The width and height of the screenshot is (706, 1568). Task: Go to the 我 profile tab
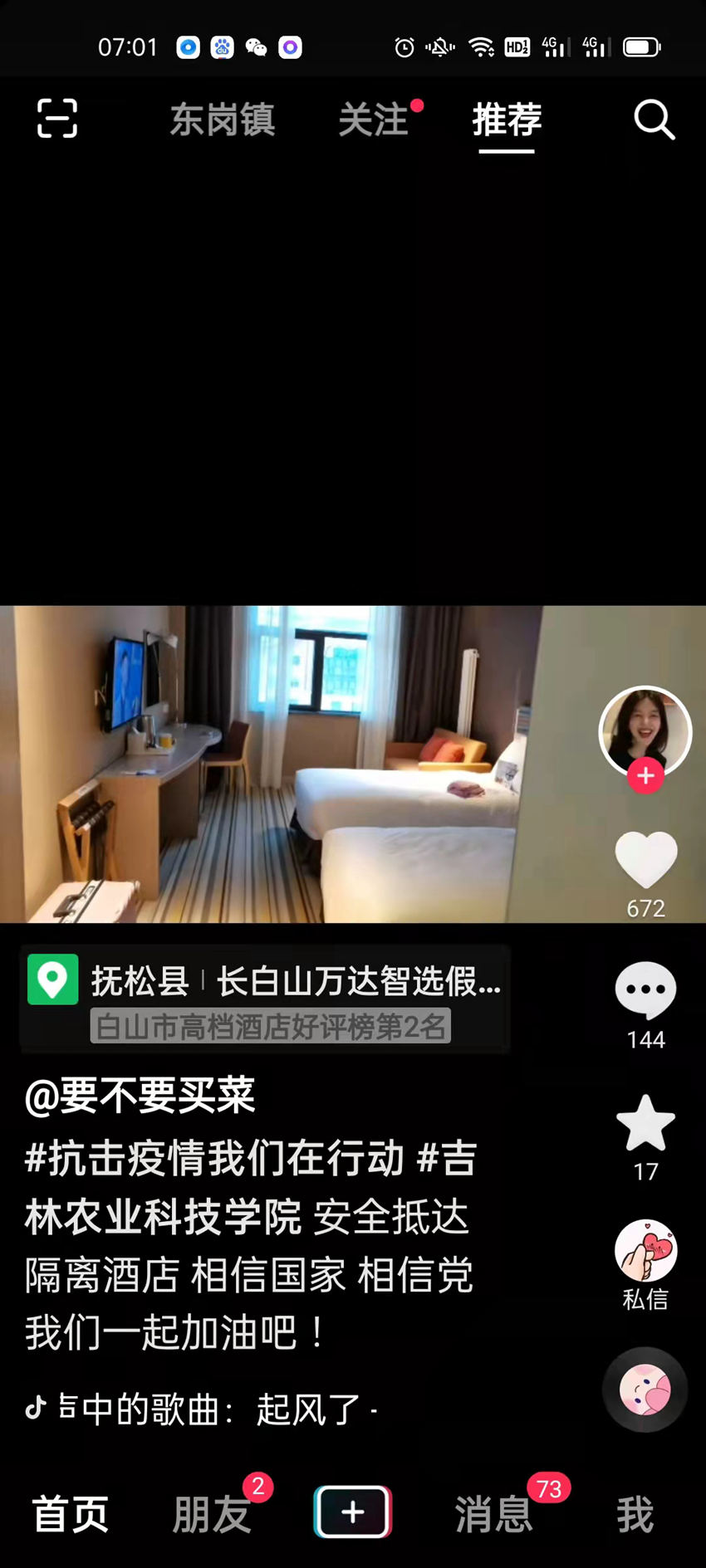tap(635, 1514)
